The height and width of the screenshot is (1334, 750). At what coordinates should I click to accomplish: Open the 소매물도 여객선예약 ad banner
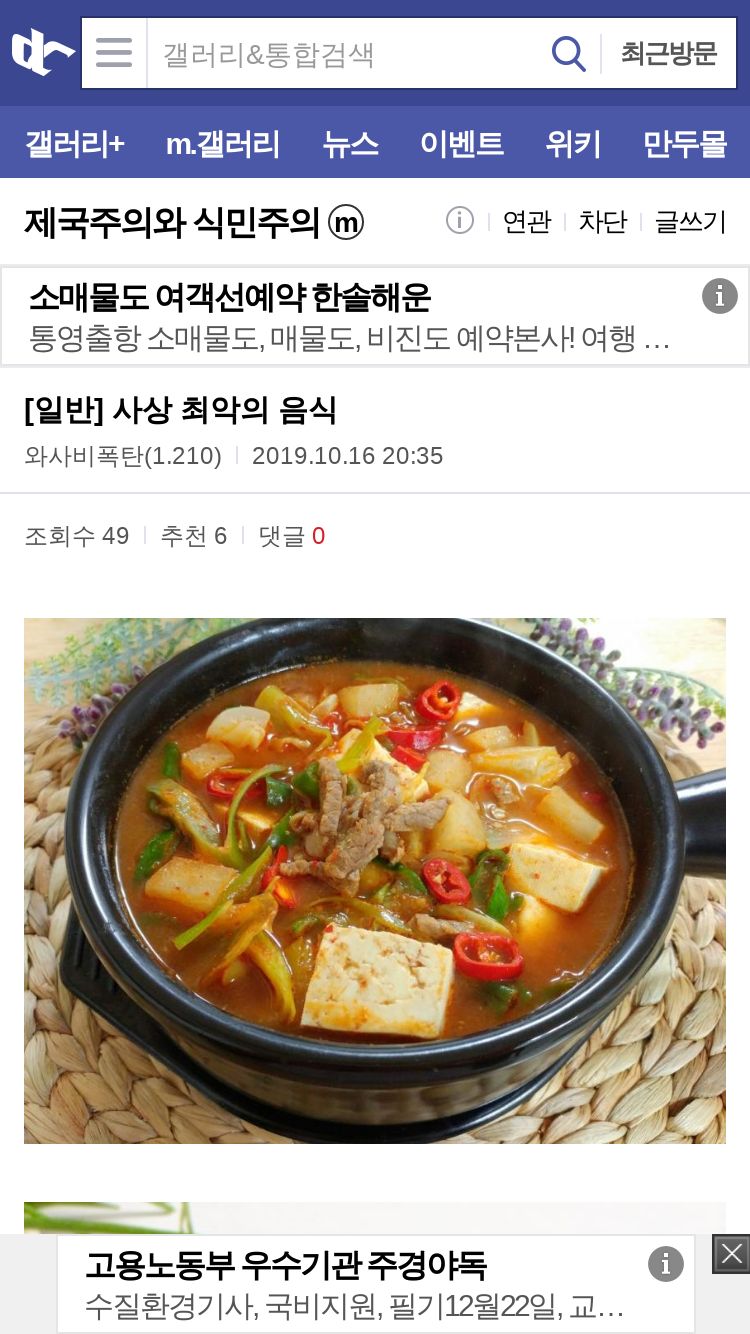coord(350,317)
